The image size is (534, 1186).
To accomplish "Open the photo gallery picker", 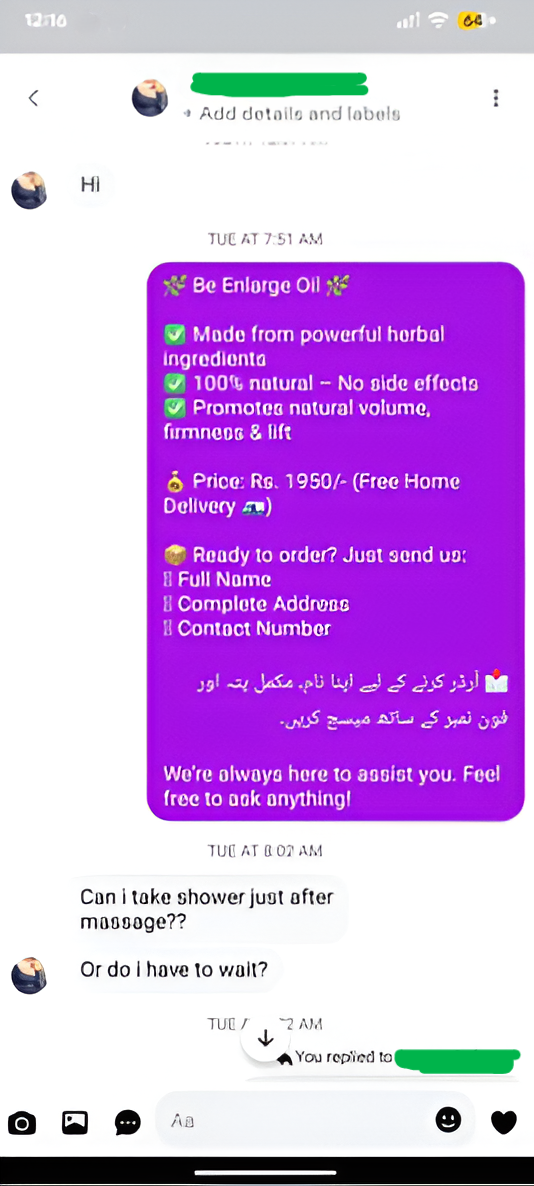I will pyautogui.click(x=75, y=1122).
